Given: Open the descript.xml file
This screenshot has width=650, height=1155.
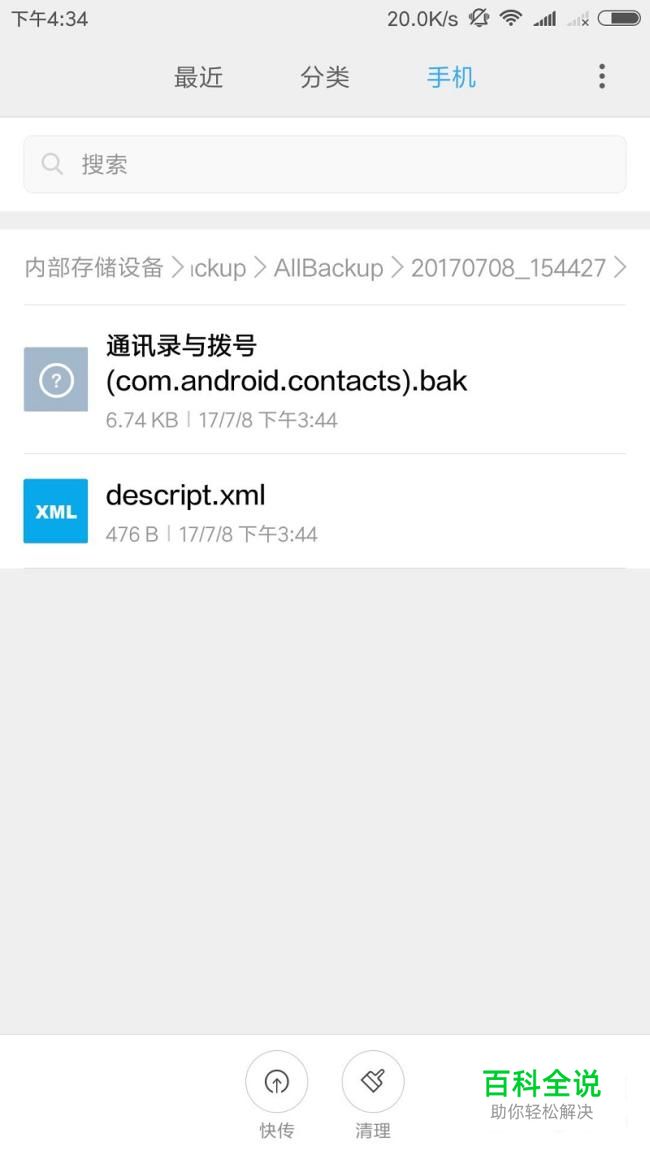Looking at the screenshot, I should [x=325, y=511].
